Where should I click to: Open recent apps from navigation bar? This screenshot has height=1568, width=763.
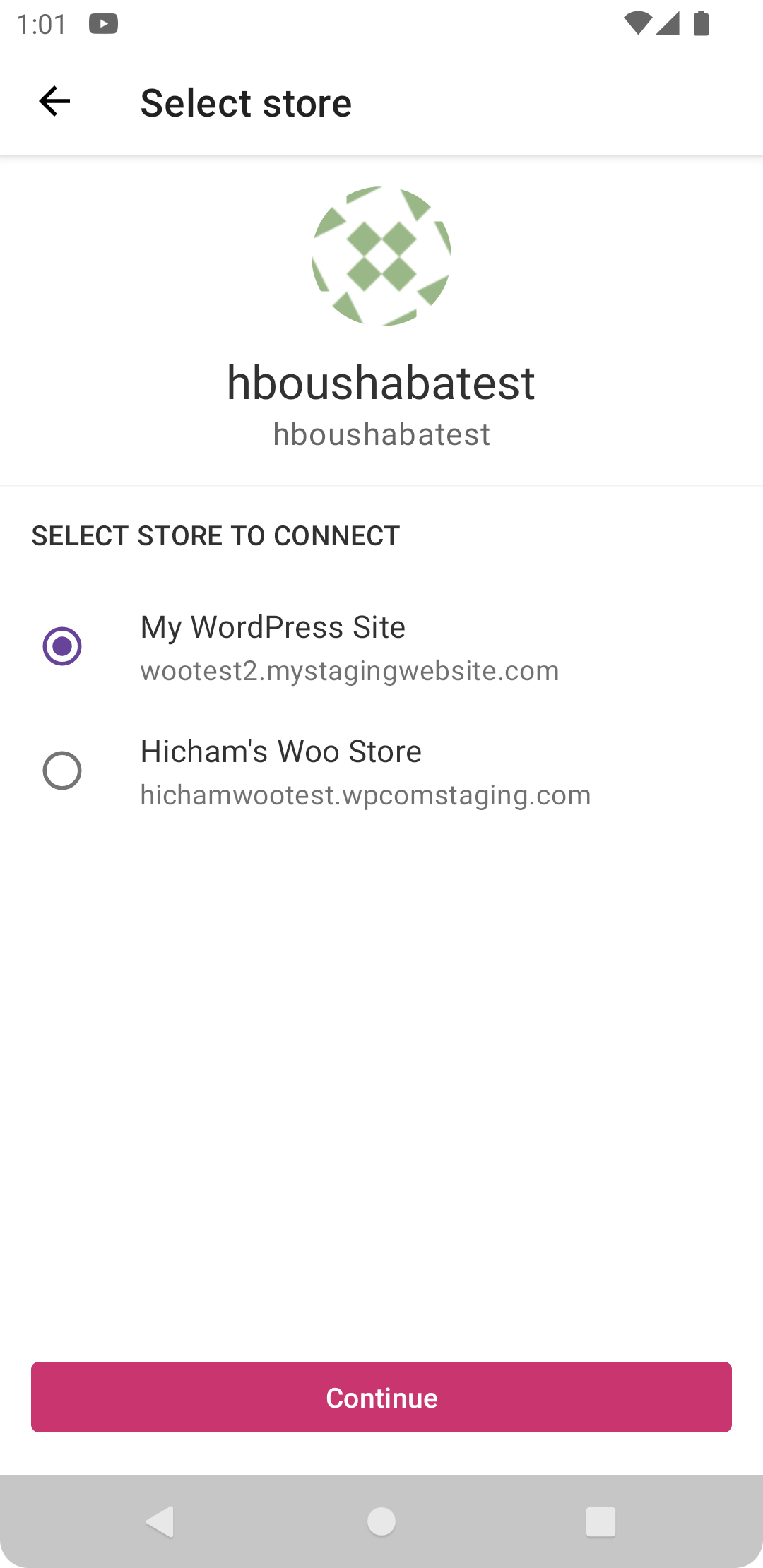[601, 1521]
